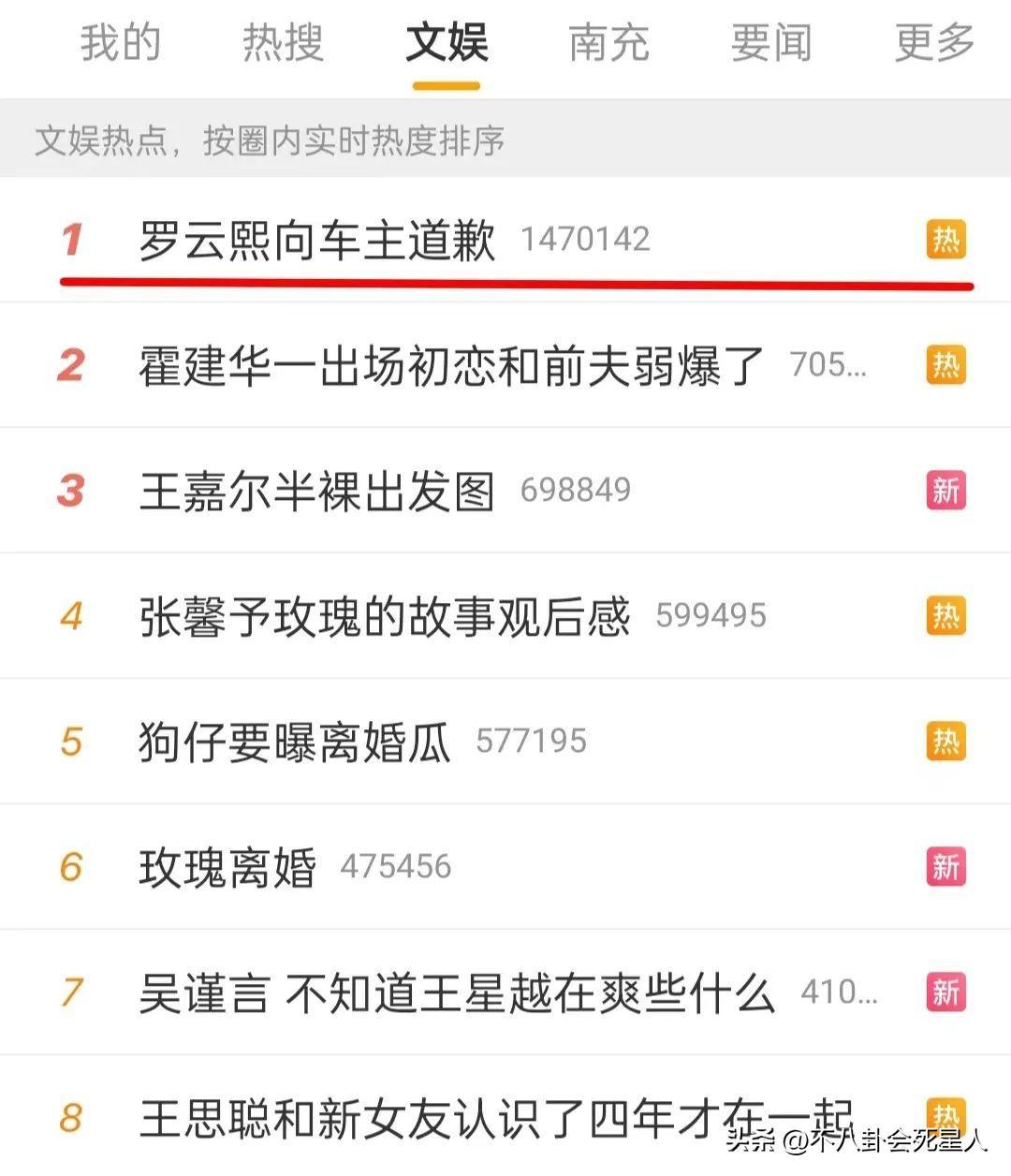Screen dimensions: 1011x1176
Task: Switch to the 南充 tab
Action: tap(608, 43)
